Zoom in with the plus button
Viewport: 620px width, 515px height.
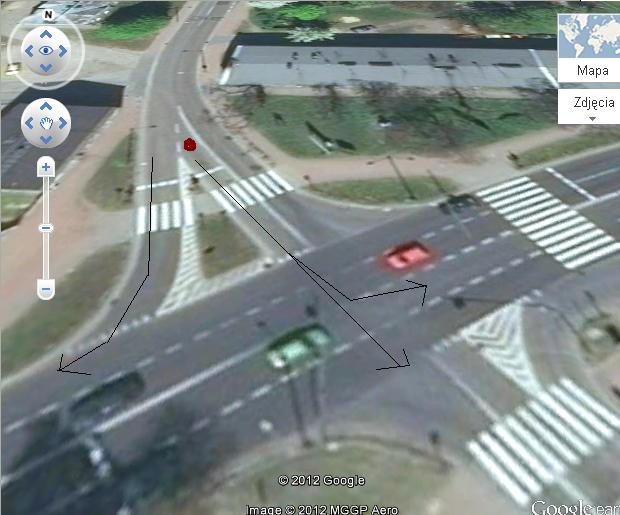(45, 168)
